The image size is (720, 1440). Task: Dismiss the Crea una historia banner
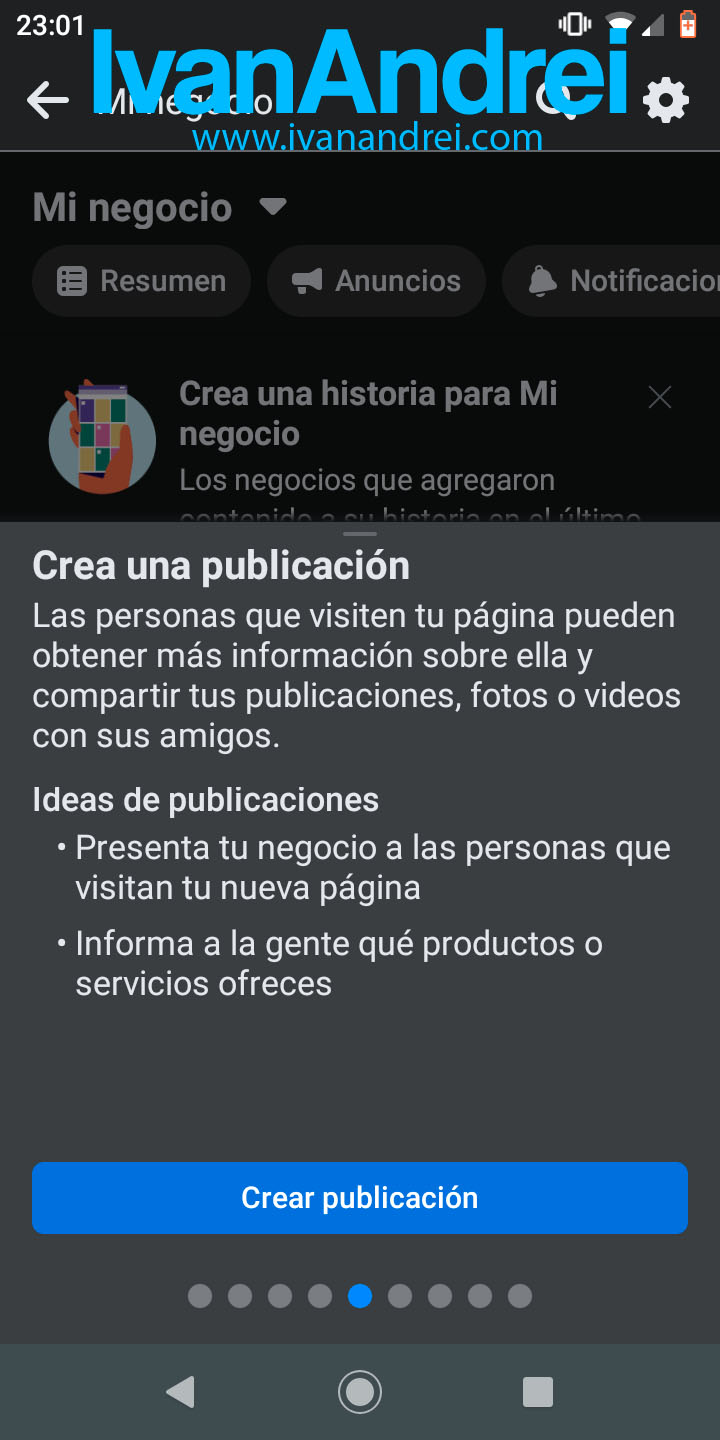coord(660,398)
